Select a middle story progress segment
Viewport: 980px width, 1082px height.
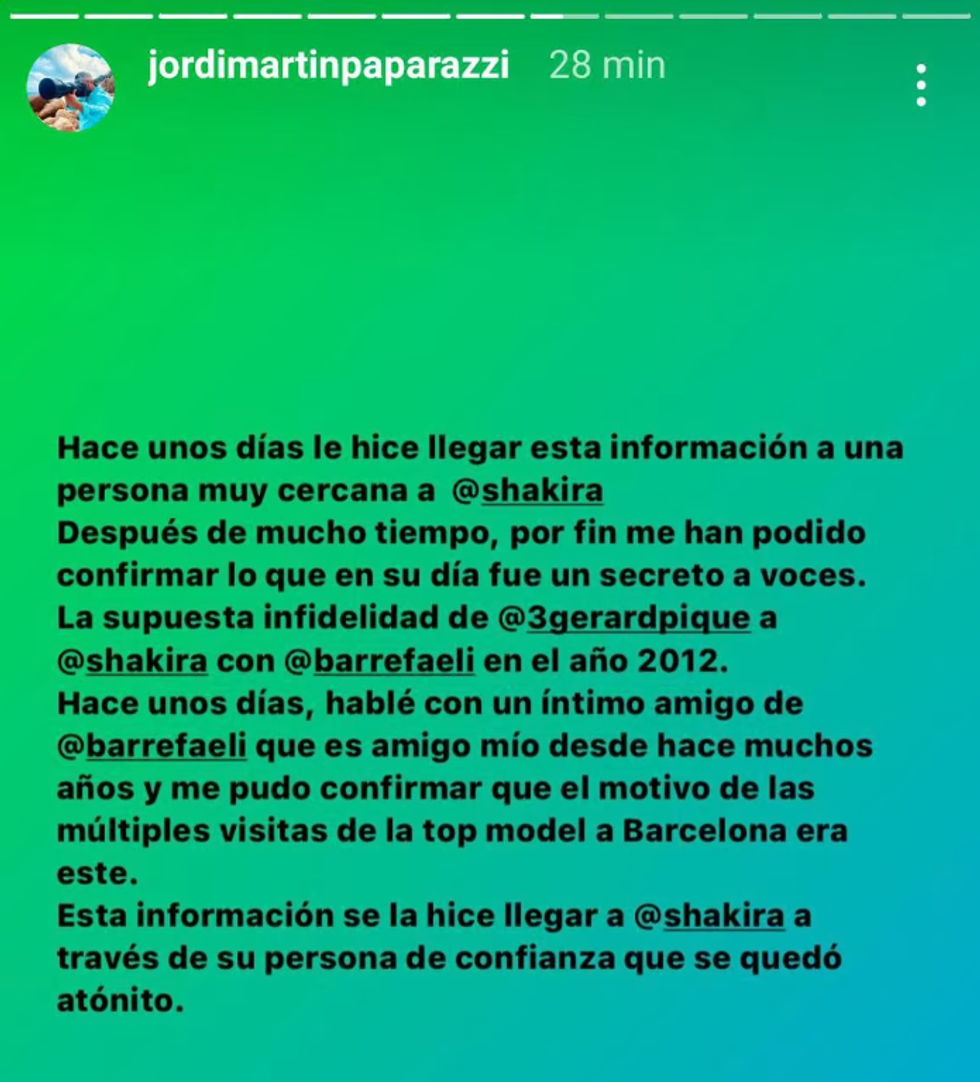(x=490, y=14)
